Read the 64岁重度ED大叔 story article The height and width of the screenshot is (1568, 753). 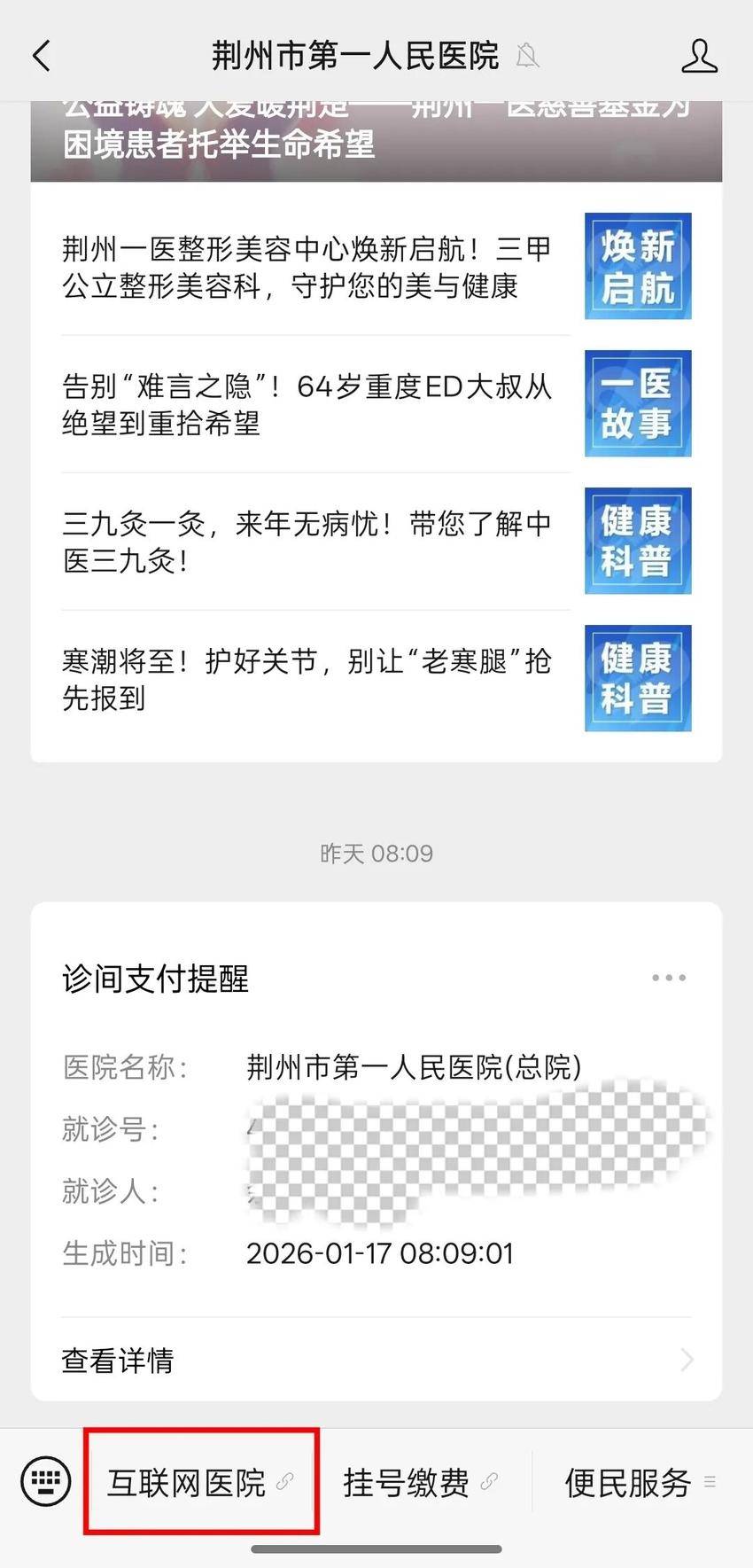click(x=307, y=404)
